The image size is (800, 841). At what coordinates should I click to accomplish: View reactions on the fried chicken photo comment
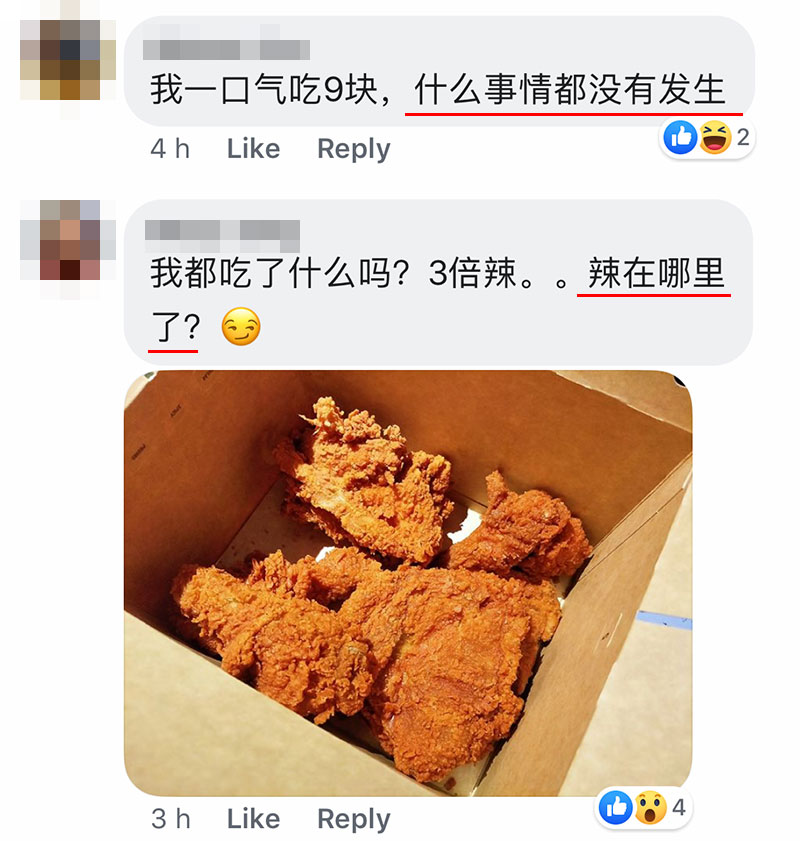645,807
